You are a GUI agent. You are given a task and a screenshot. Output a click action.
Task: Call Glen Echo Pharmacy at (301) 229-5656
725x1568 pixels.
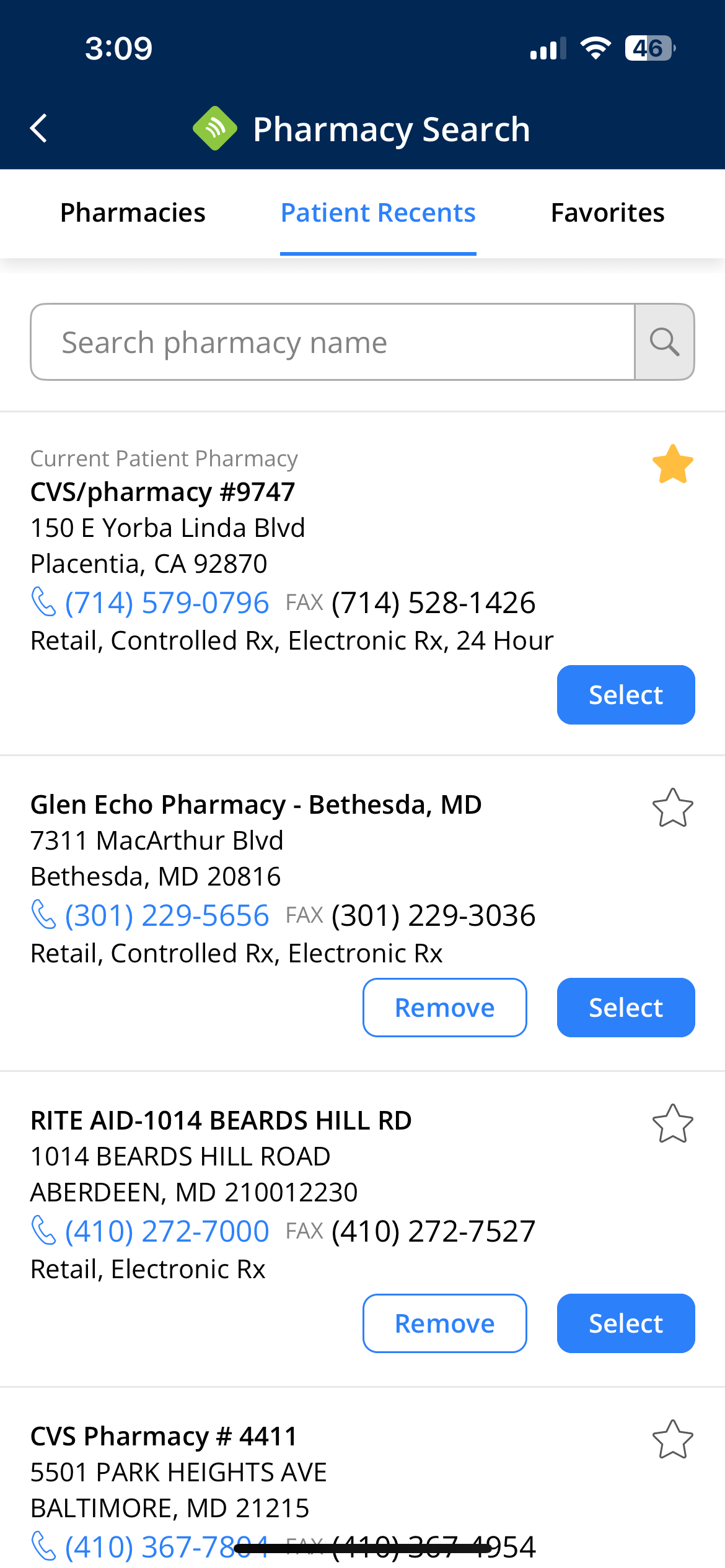point(166,915)
